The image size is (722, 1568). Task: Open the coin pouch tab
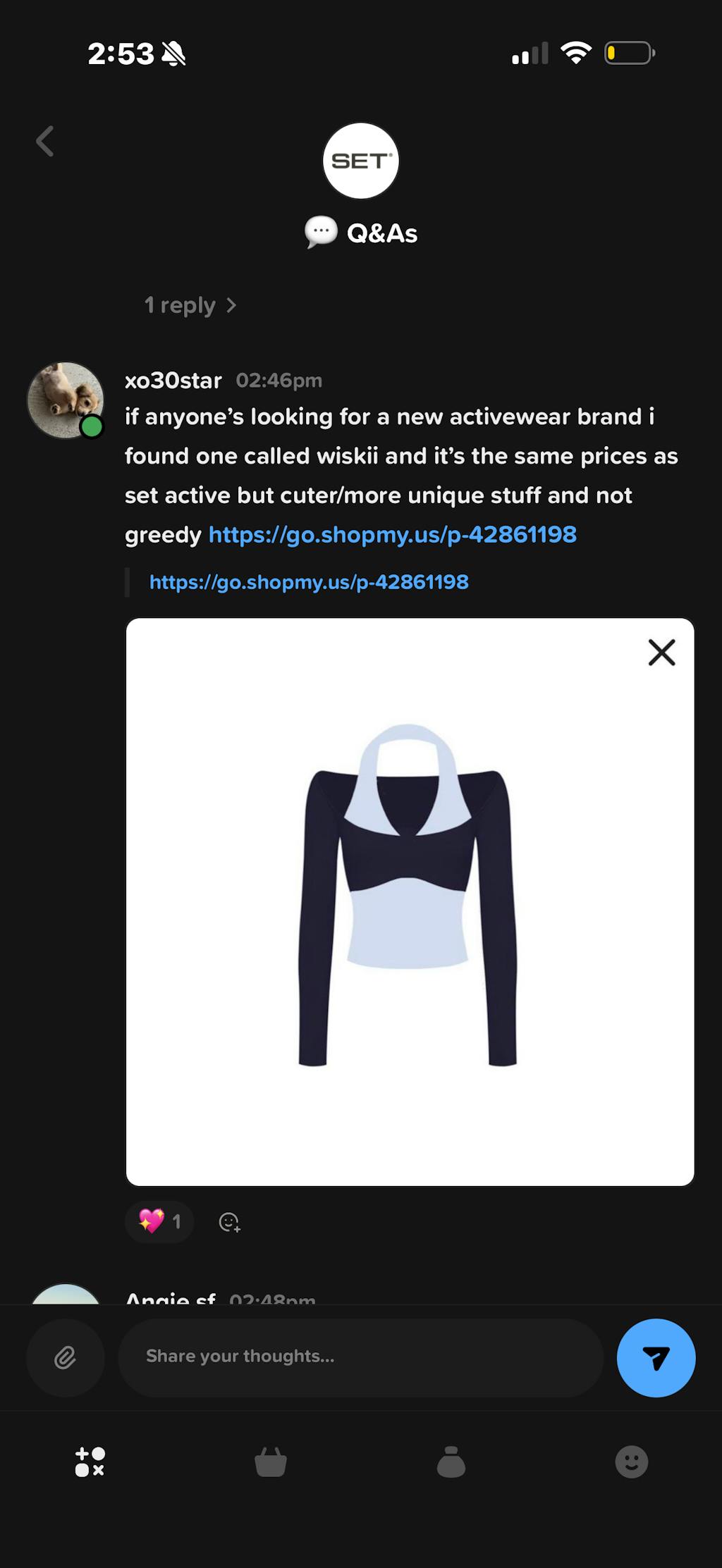click(451, 1462)
